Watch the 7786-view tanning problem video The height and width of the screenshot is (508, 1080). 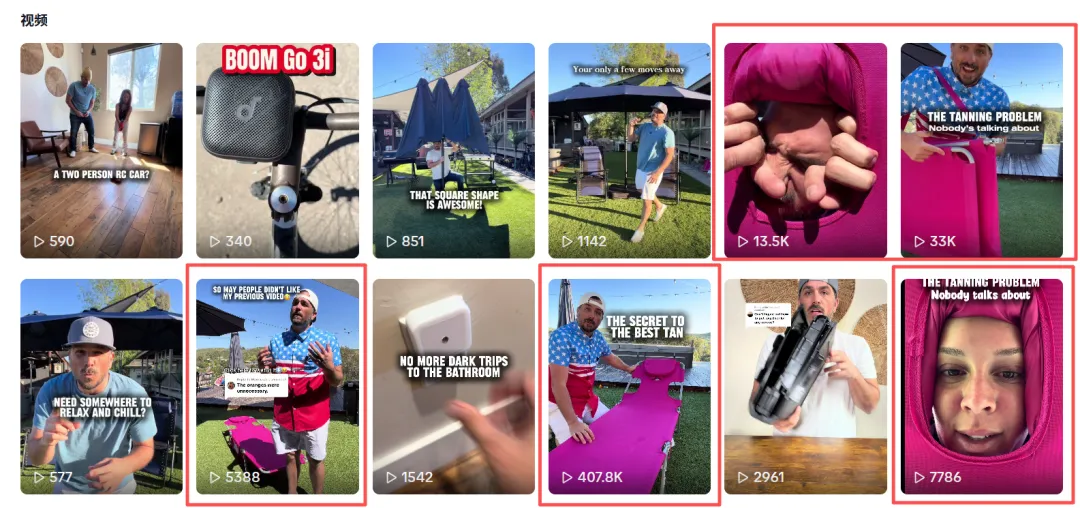(981, 386)
